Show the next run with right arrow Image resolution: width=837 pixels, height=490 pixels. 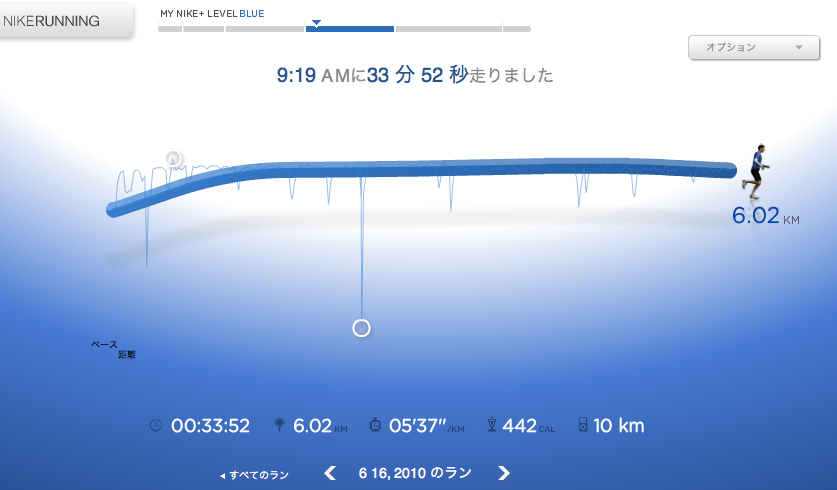(x=504, y=473)
